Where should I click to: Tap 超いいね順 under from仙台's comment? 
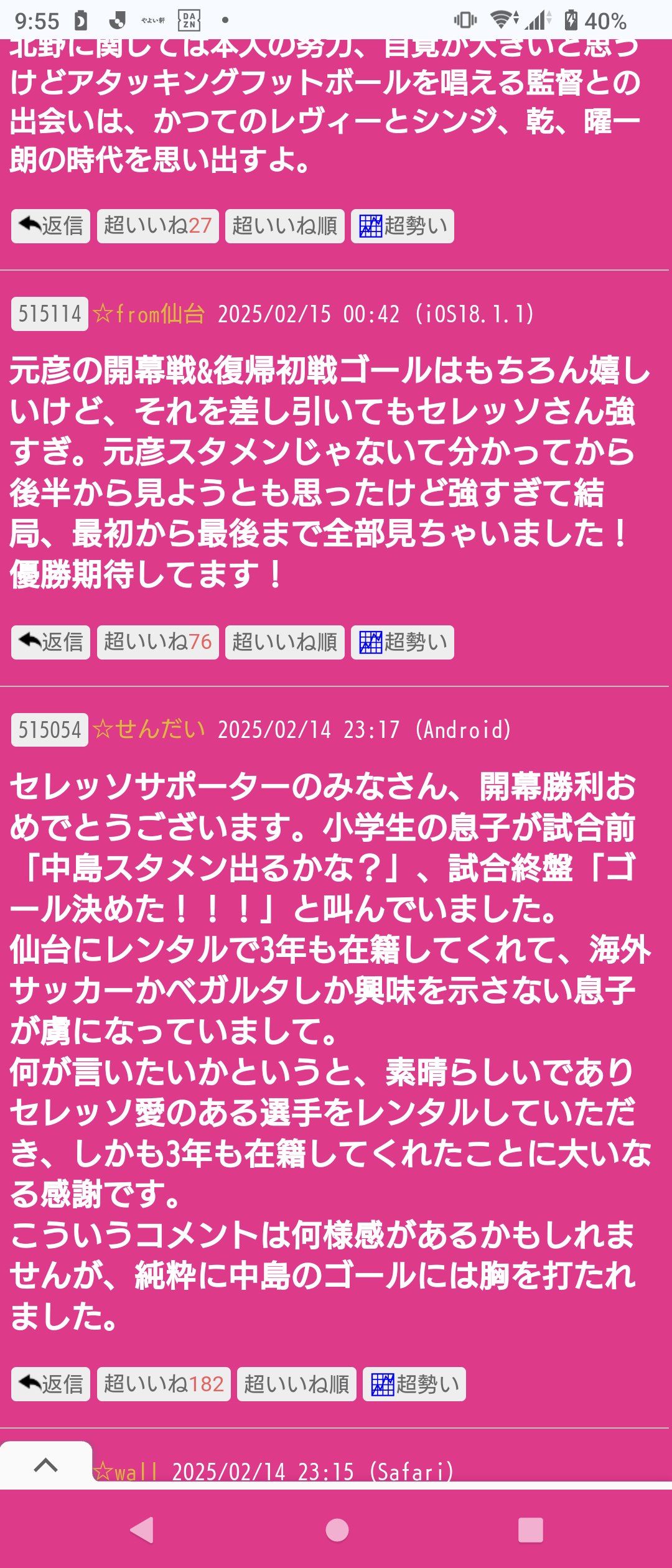tap(284, 642)
